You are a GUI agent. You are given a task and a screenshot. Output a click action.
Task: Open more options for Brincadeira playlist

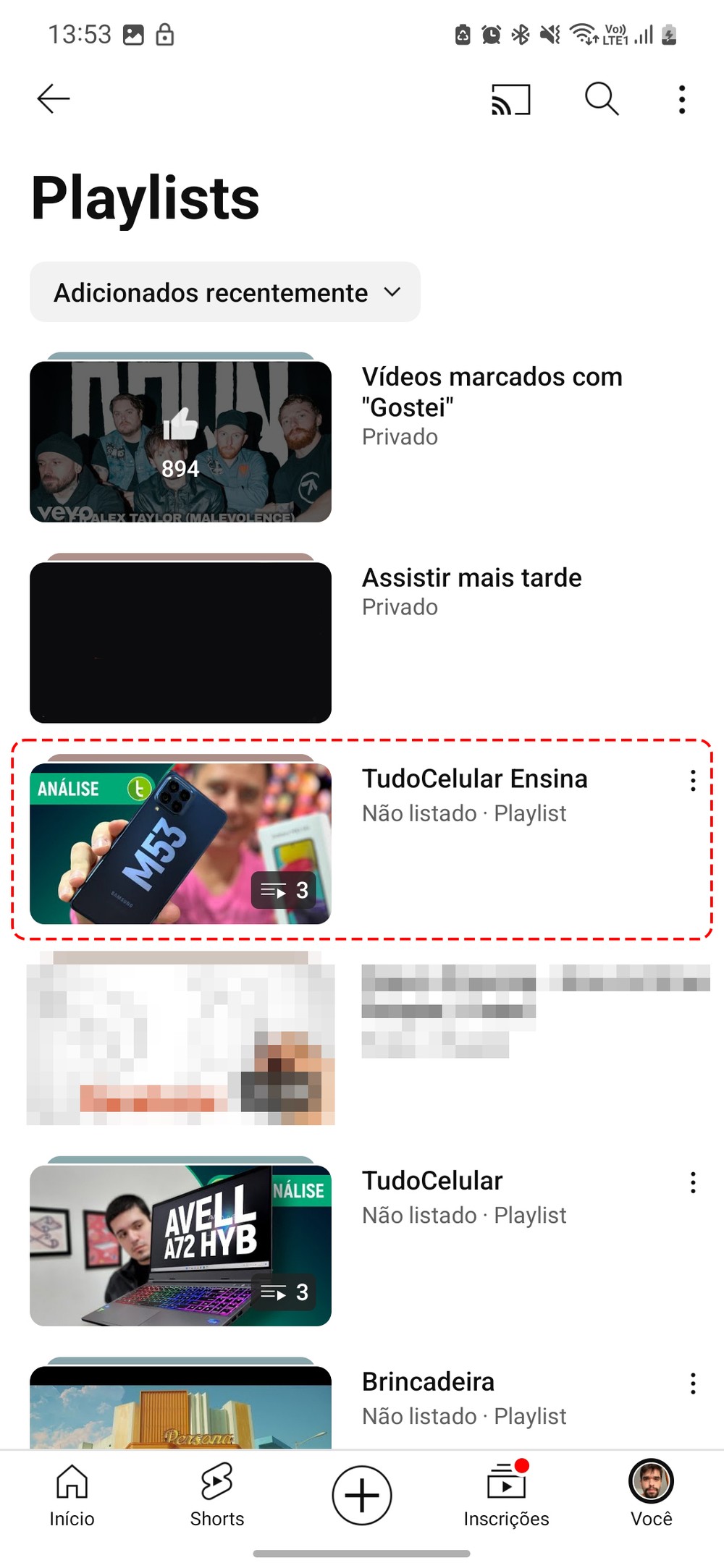[693, 1383]
